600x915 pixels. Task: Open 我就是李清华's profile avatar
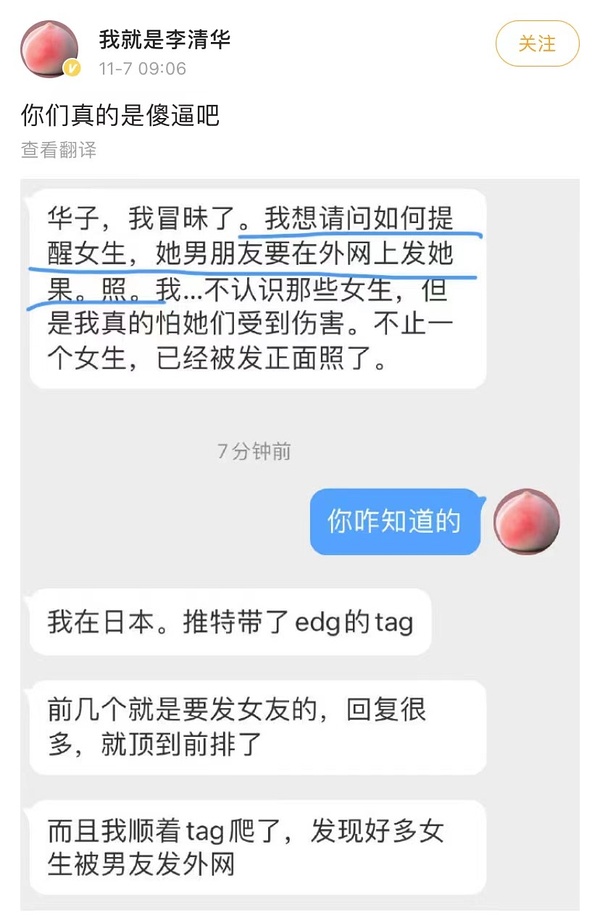[x=50, y=49]
